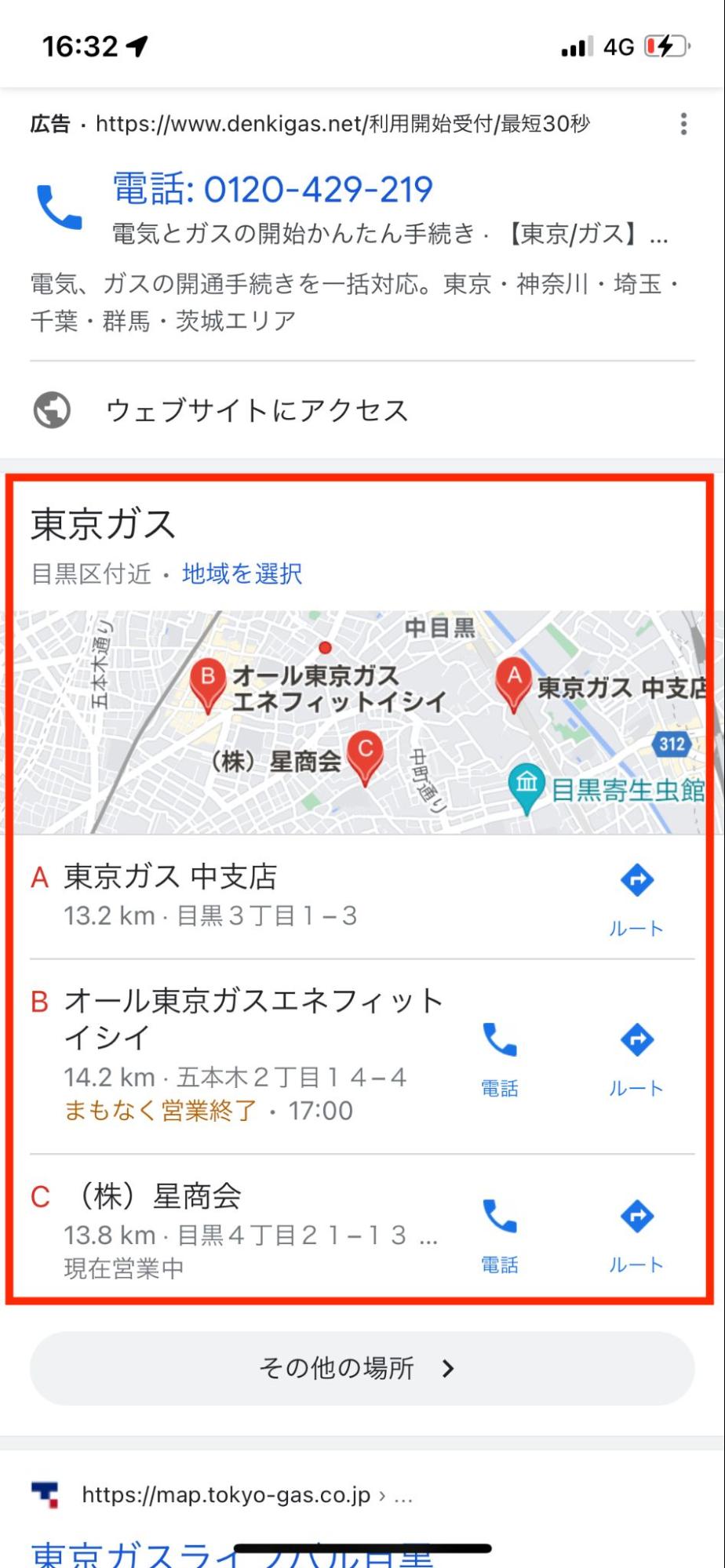Call the ad number 0120-429-219
725x1568 pixels.
click(x=271, y=190)
